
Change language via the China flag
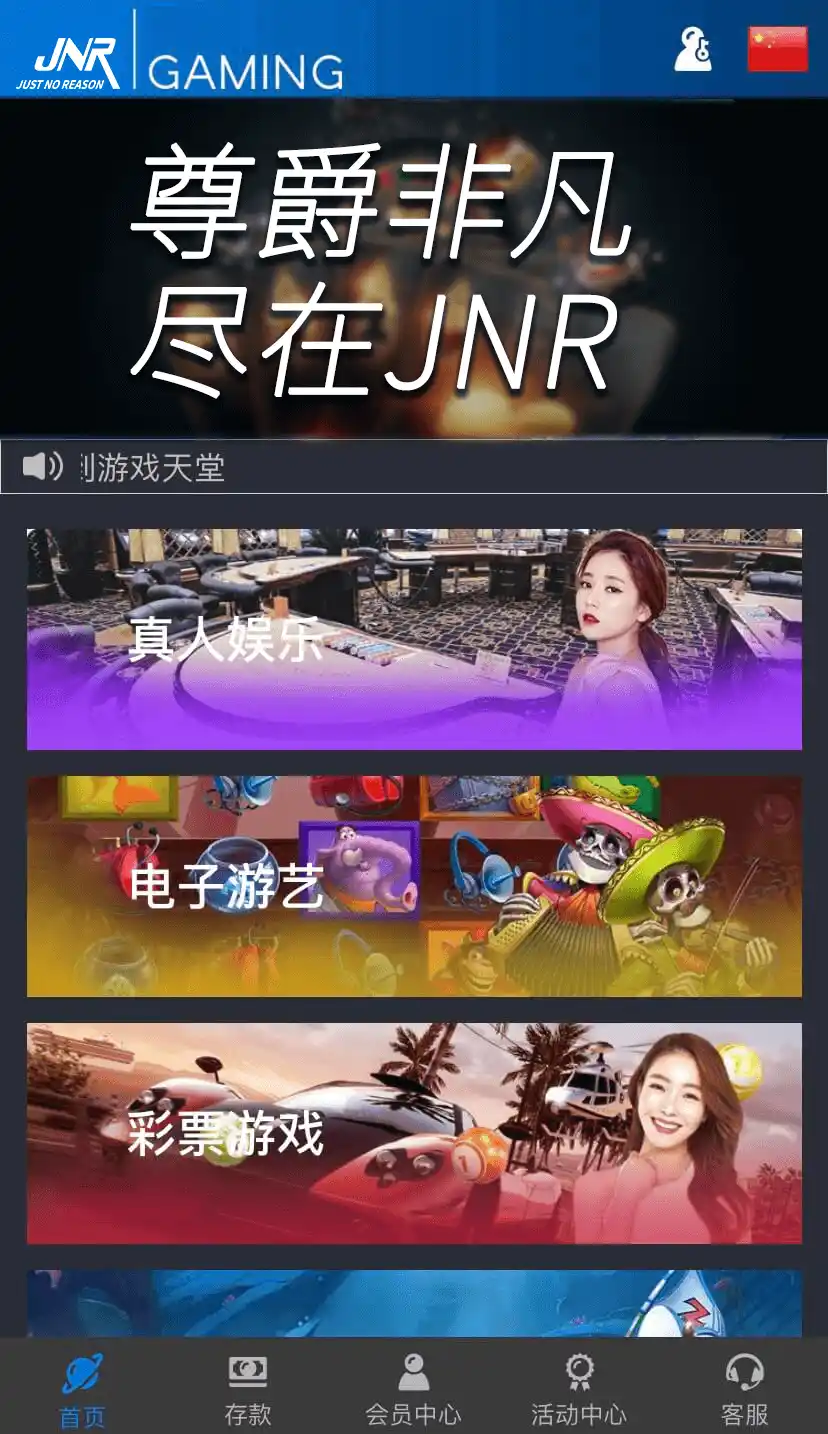[x=777, y=49]
